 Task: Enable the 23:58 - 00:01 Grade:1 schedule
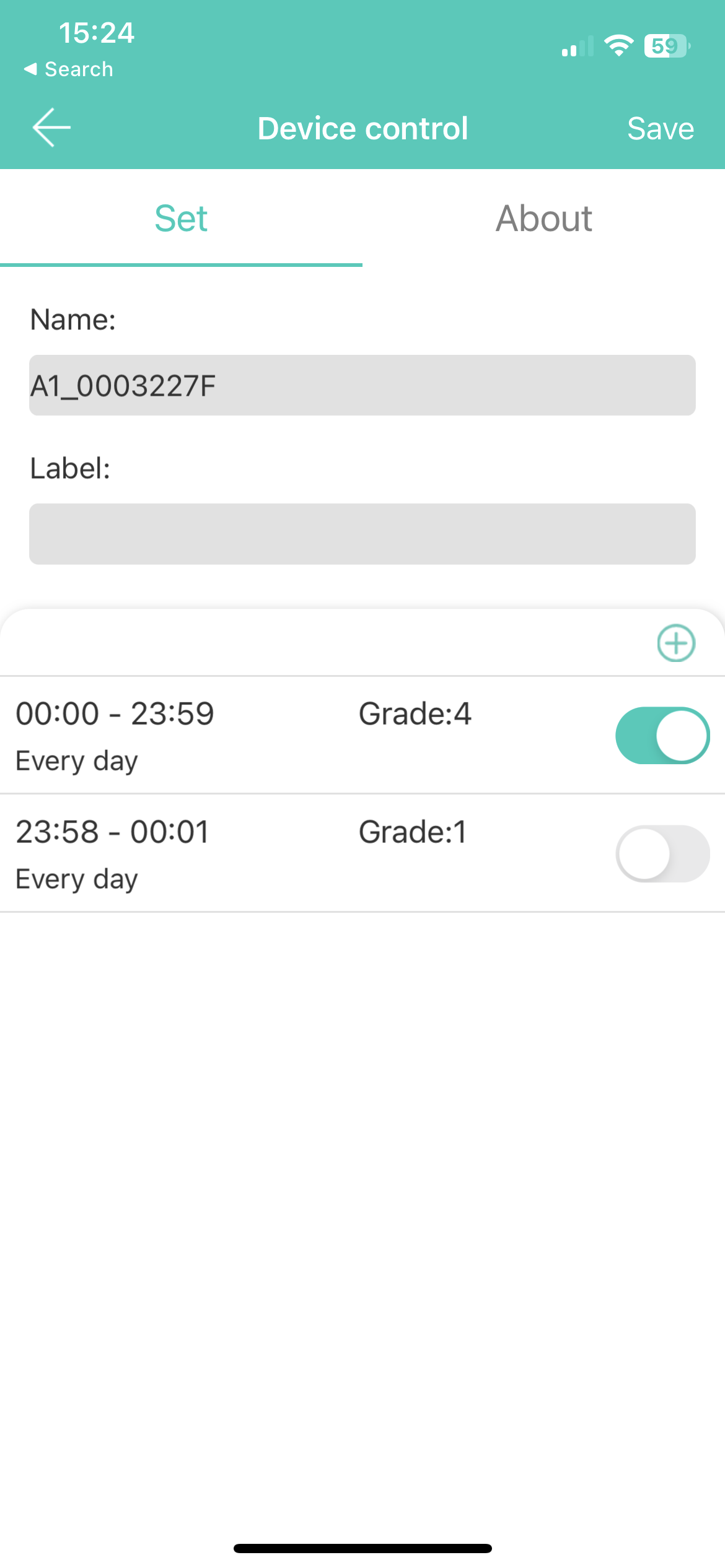[662, 853]
